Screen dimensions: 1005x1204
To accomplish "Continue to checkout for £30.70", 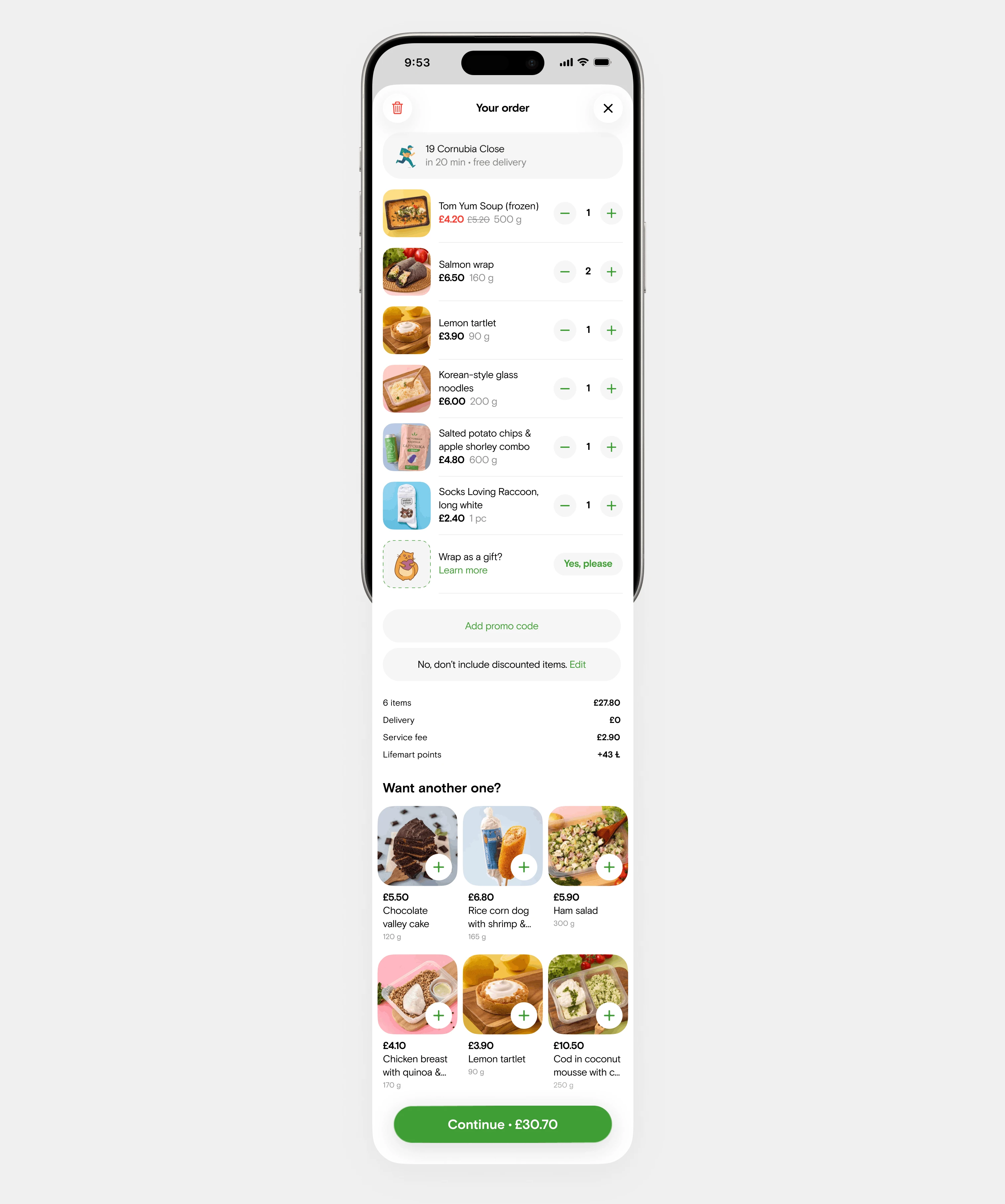I will [x=502, y=1124].
